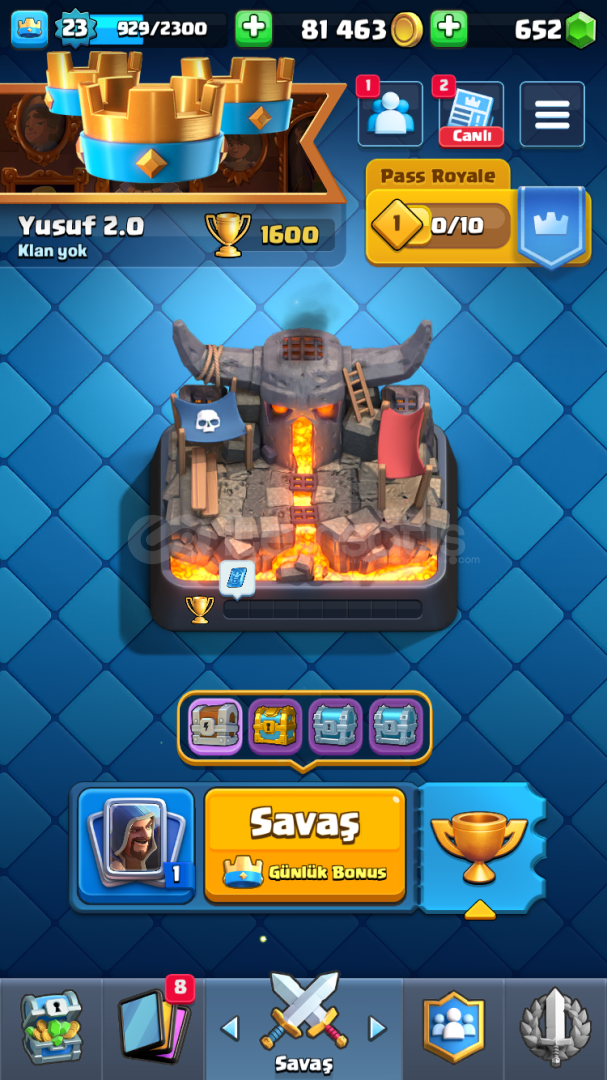Add gold with the coin plus button
This screenshot has height=1080, width=607.
pyautogui.click(x=254, y=28)
